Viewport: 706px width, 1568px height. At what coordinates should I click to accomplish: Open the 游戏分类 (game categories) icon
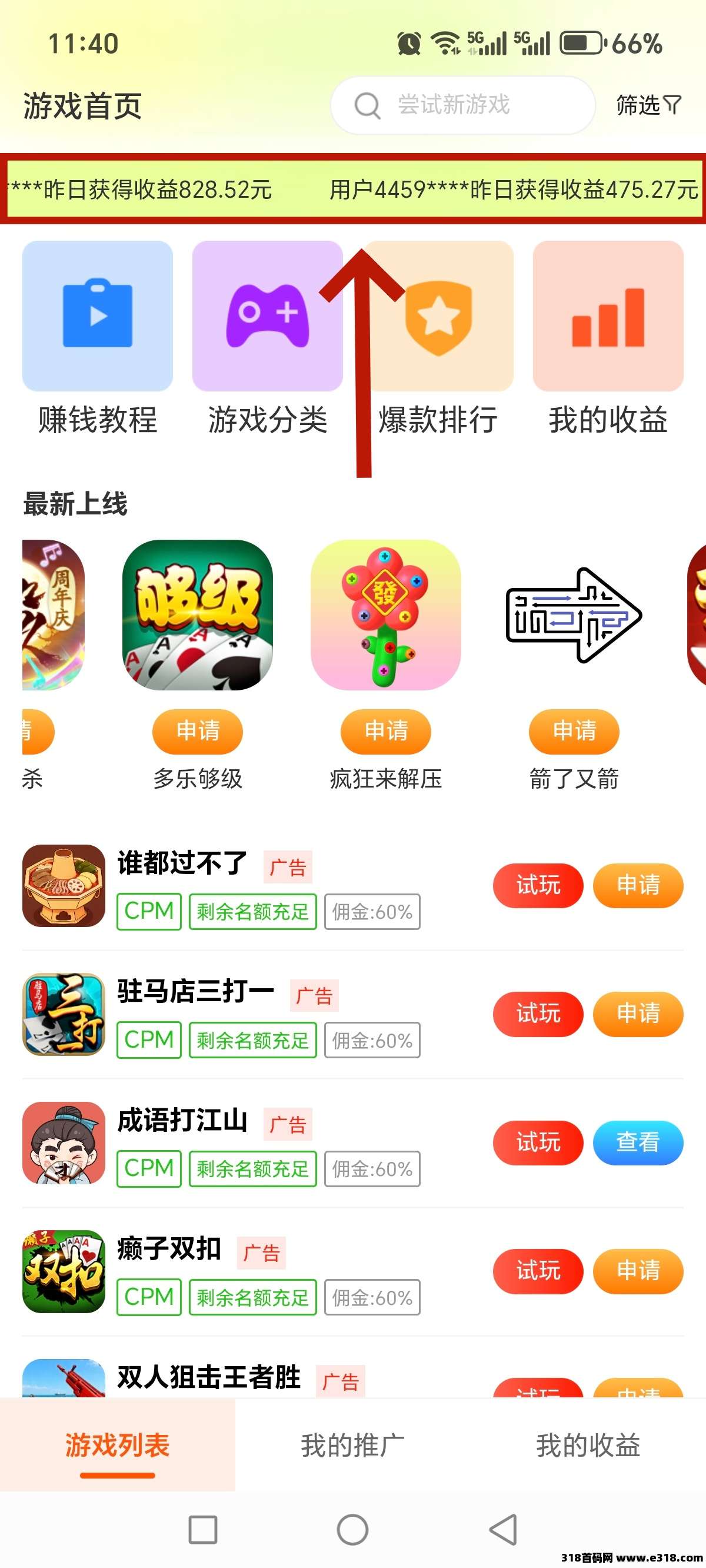coord(267,317)
